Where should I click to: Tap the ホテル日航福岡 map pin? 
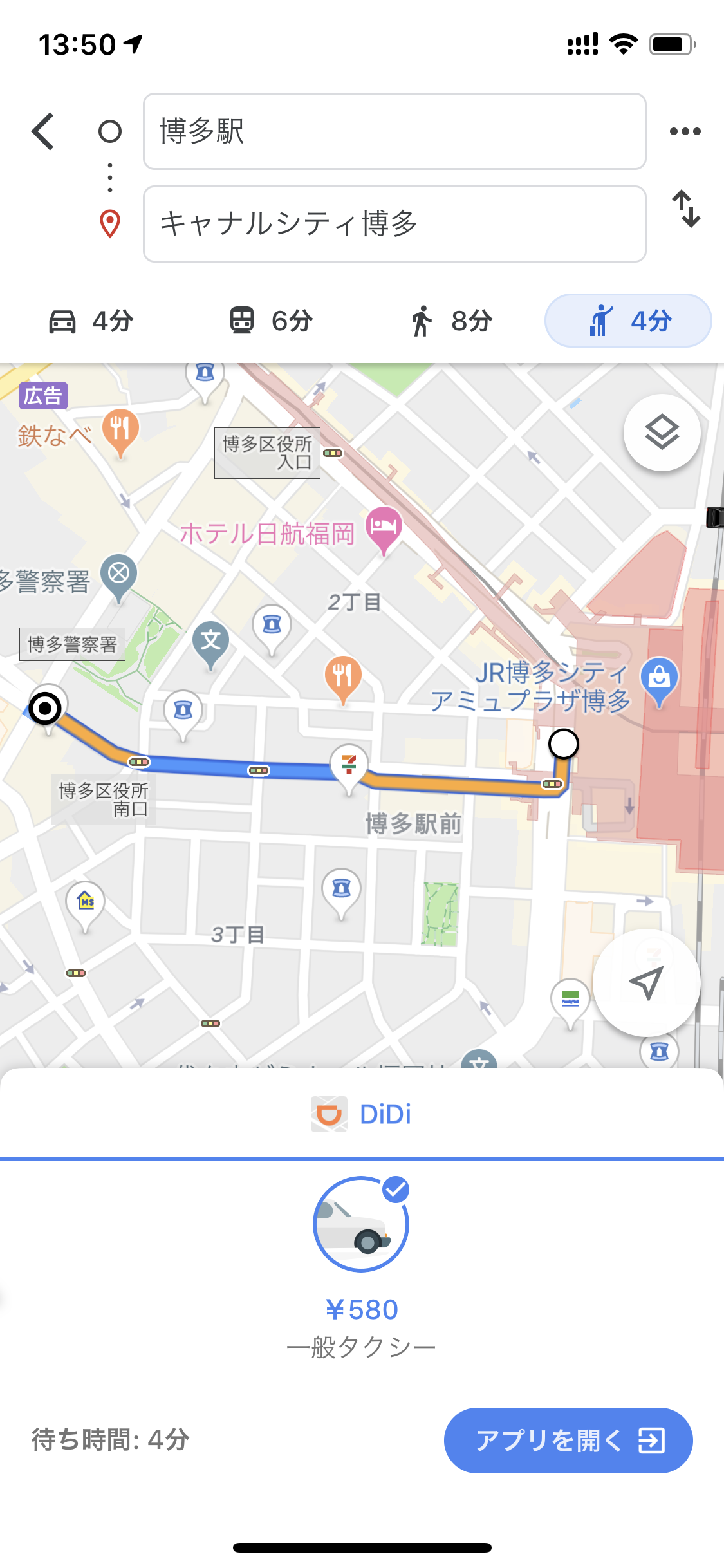click(x=384, y=529)
